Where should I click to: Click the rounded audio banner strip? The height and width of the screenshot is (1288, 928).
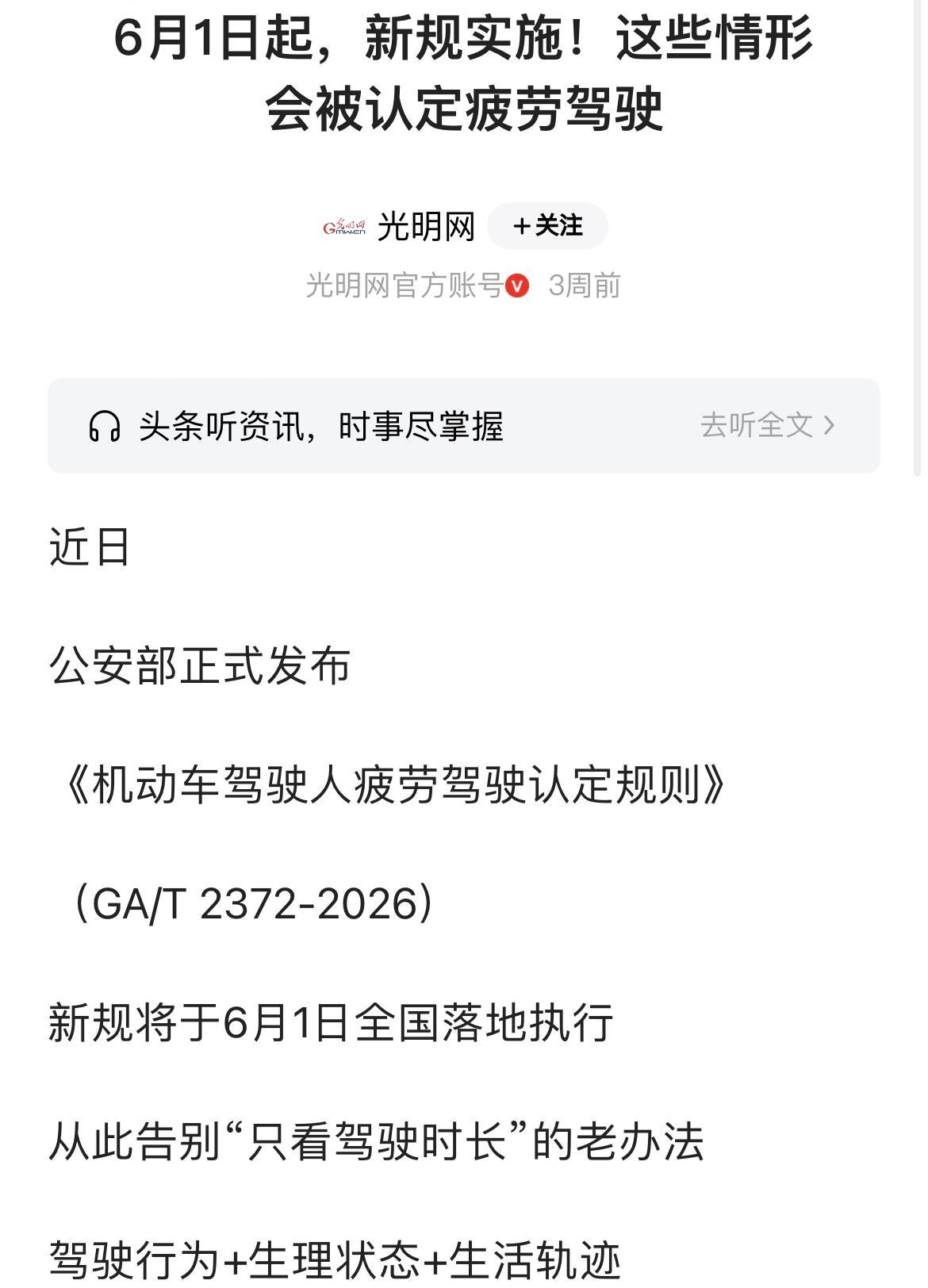[464, 426]
